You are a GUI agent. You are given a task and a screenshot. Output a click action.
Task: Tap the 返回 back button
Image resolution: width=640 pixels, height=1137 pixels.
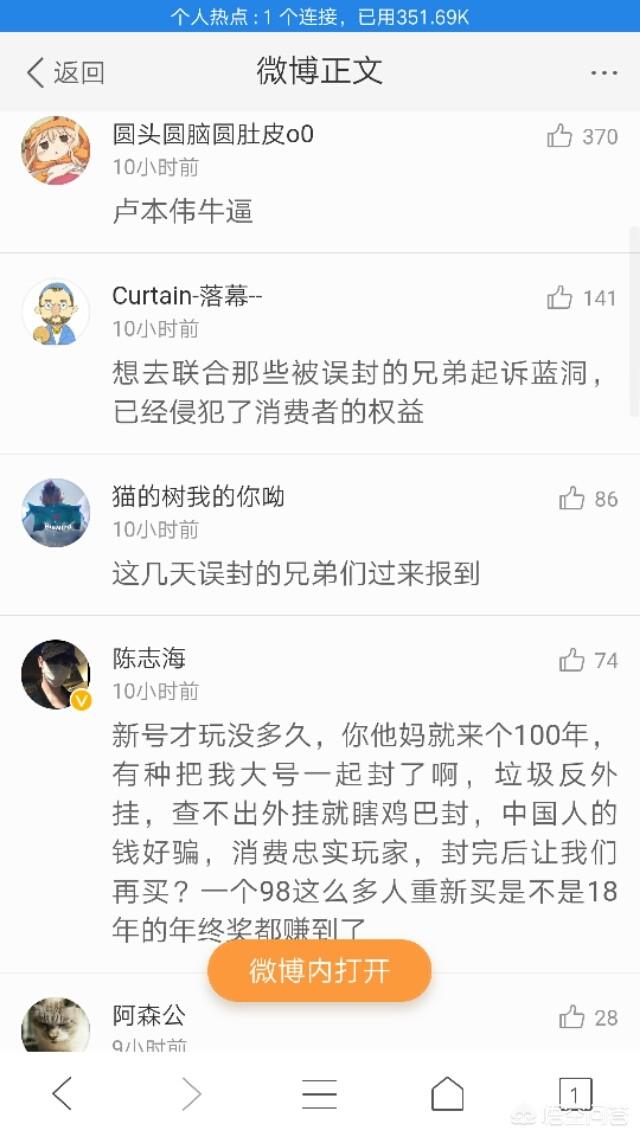65,72
